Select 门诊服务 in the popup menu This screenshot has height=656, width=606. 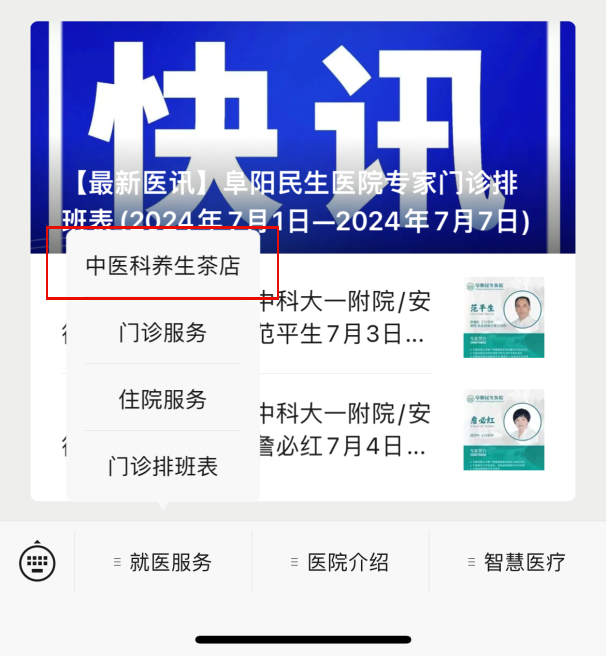click(x=163, y=332)
